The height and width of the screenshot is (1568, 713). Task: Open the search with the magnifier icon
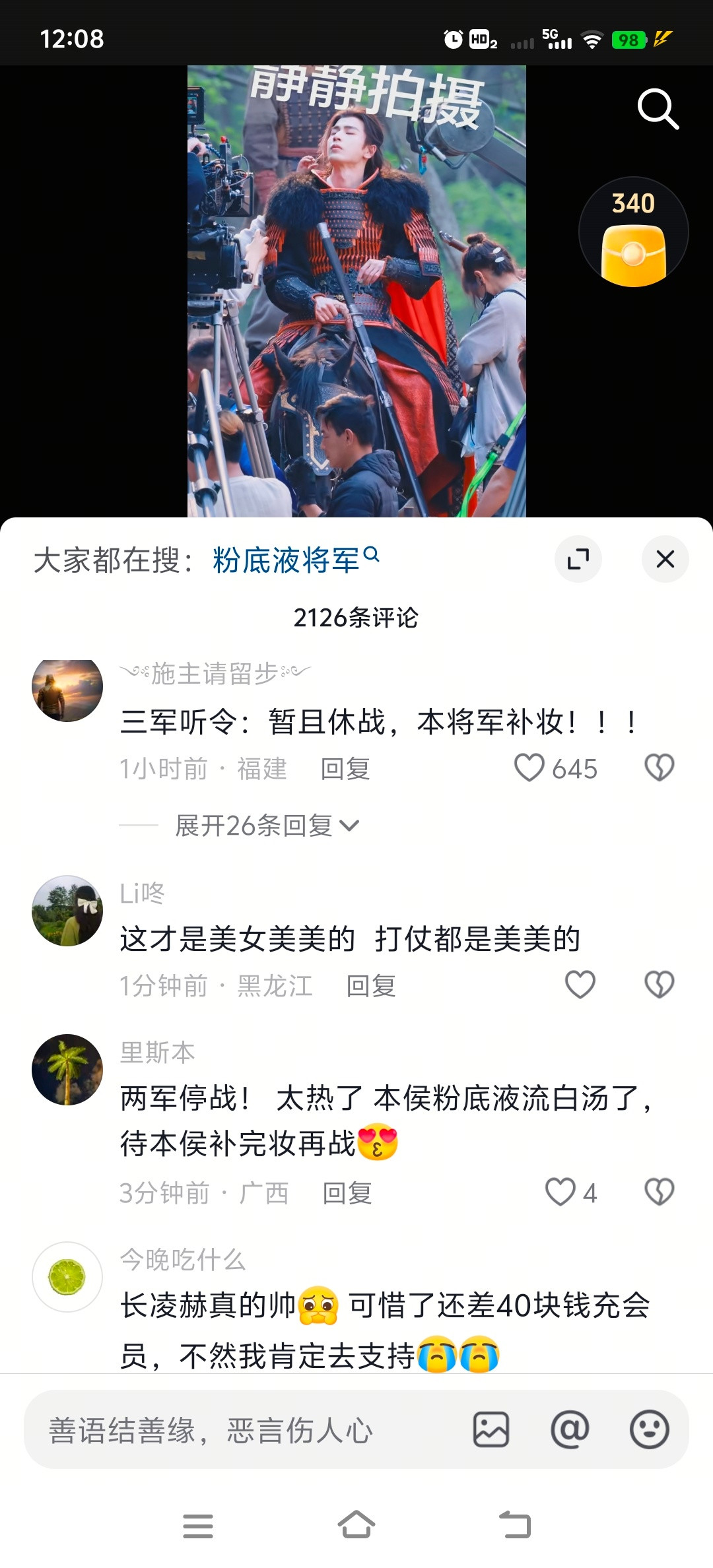(x=658, y=108)
